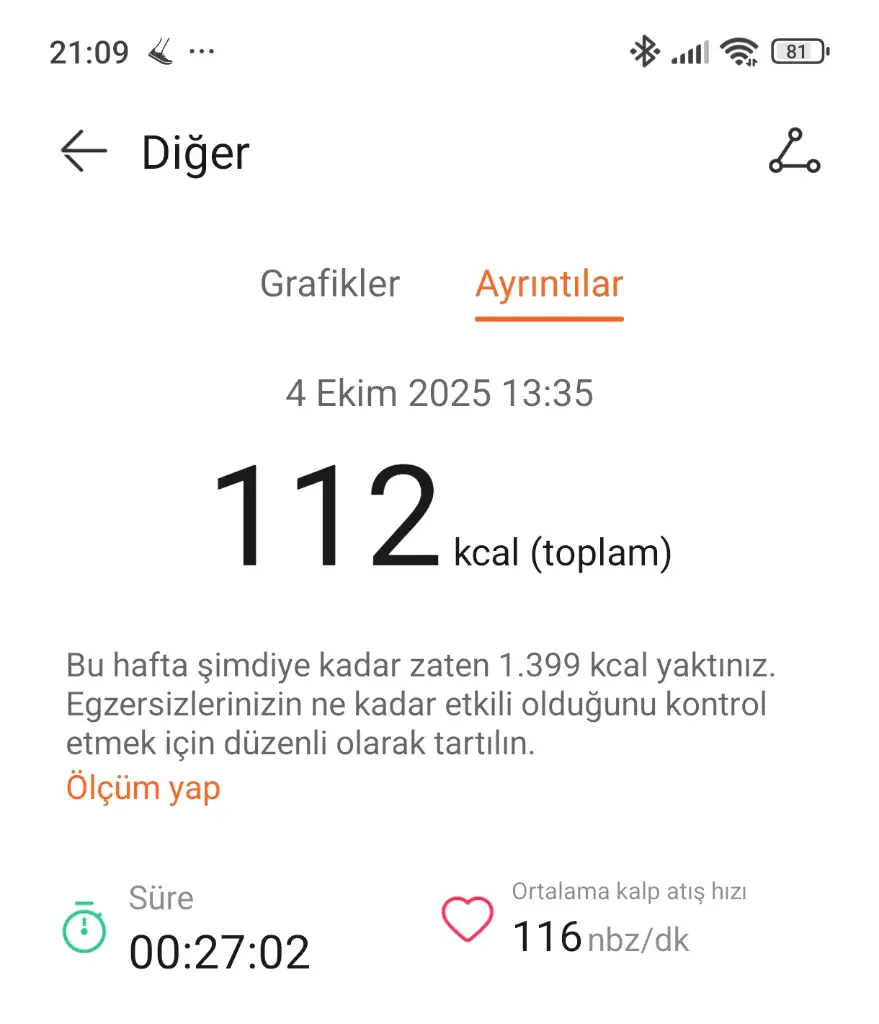The width and height of the screenshot is (879, 1024).
Task: Go back using the arrow icon
Action: (x=83, y=152)
